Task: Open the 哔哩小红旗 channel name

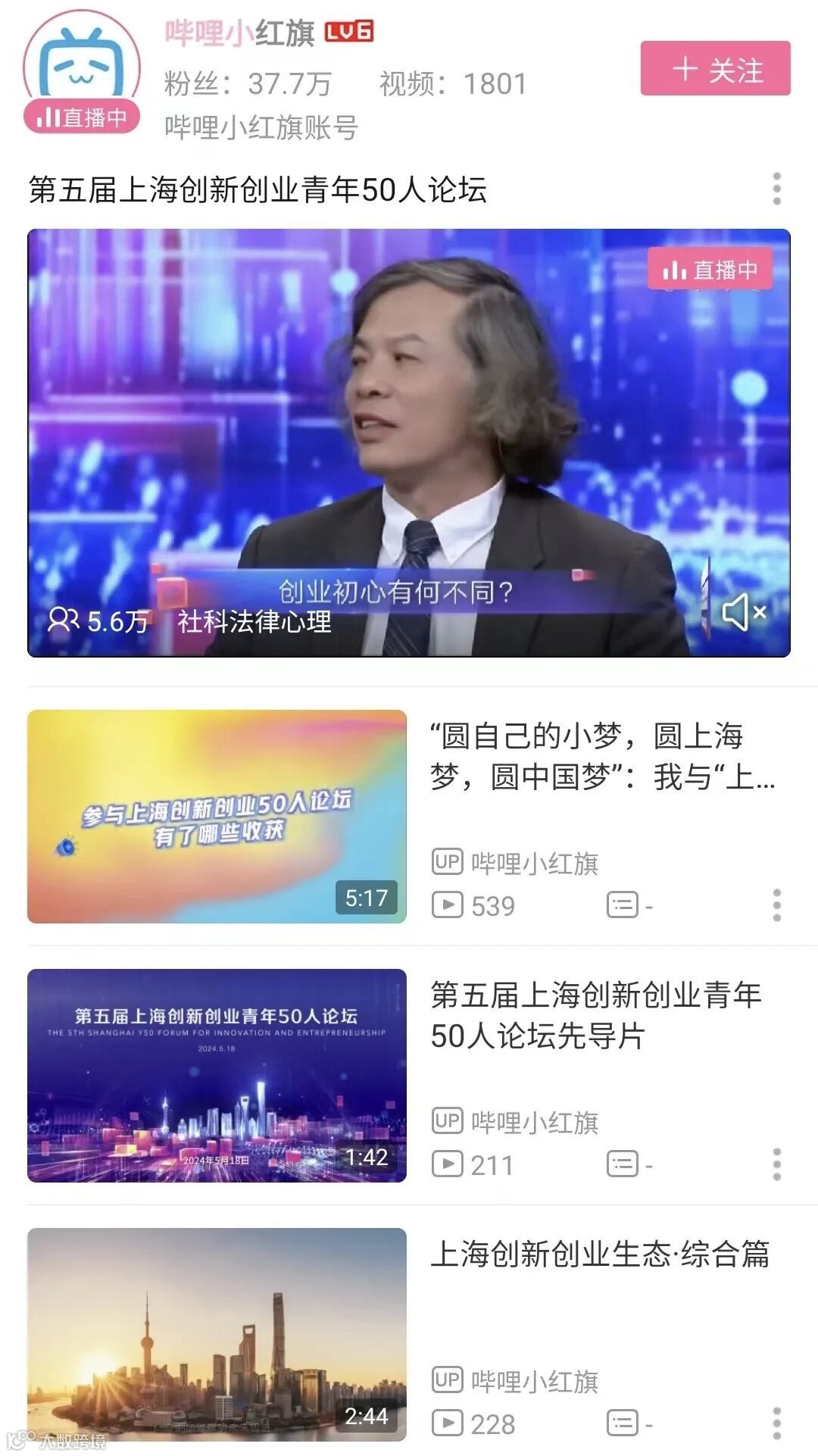Action: point(239,33)
